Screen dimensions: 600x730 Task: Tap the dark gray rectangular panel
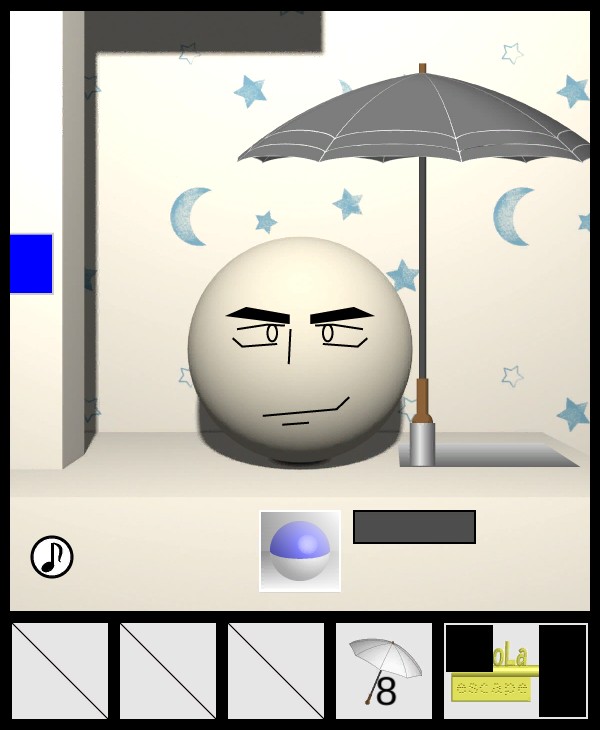414,527
